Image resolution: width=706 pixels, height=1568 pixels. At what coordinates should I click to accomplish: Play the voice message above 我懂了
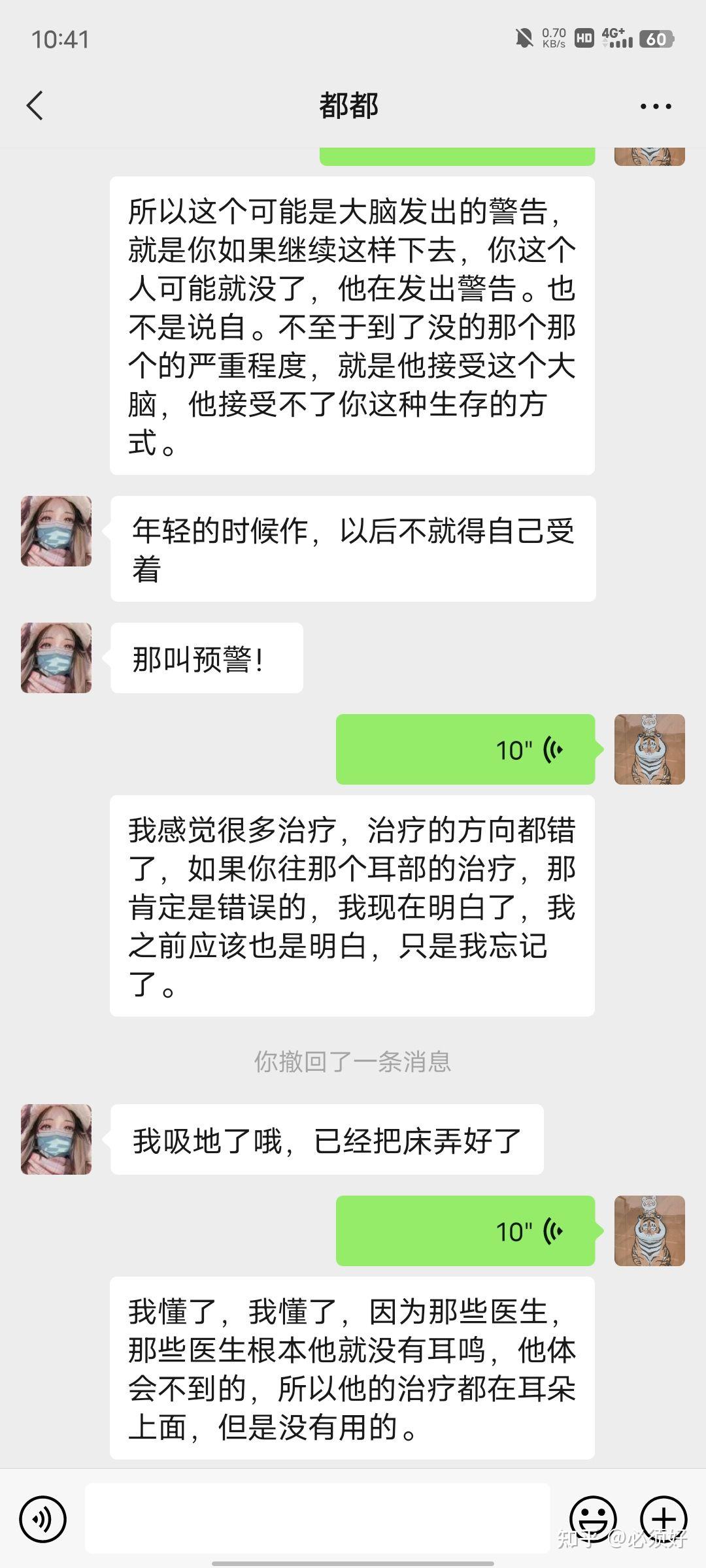465,1231
